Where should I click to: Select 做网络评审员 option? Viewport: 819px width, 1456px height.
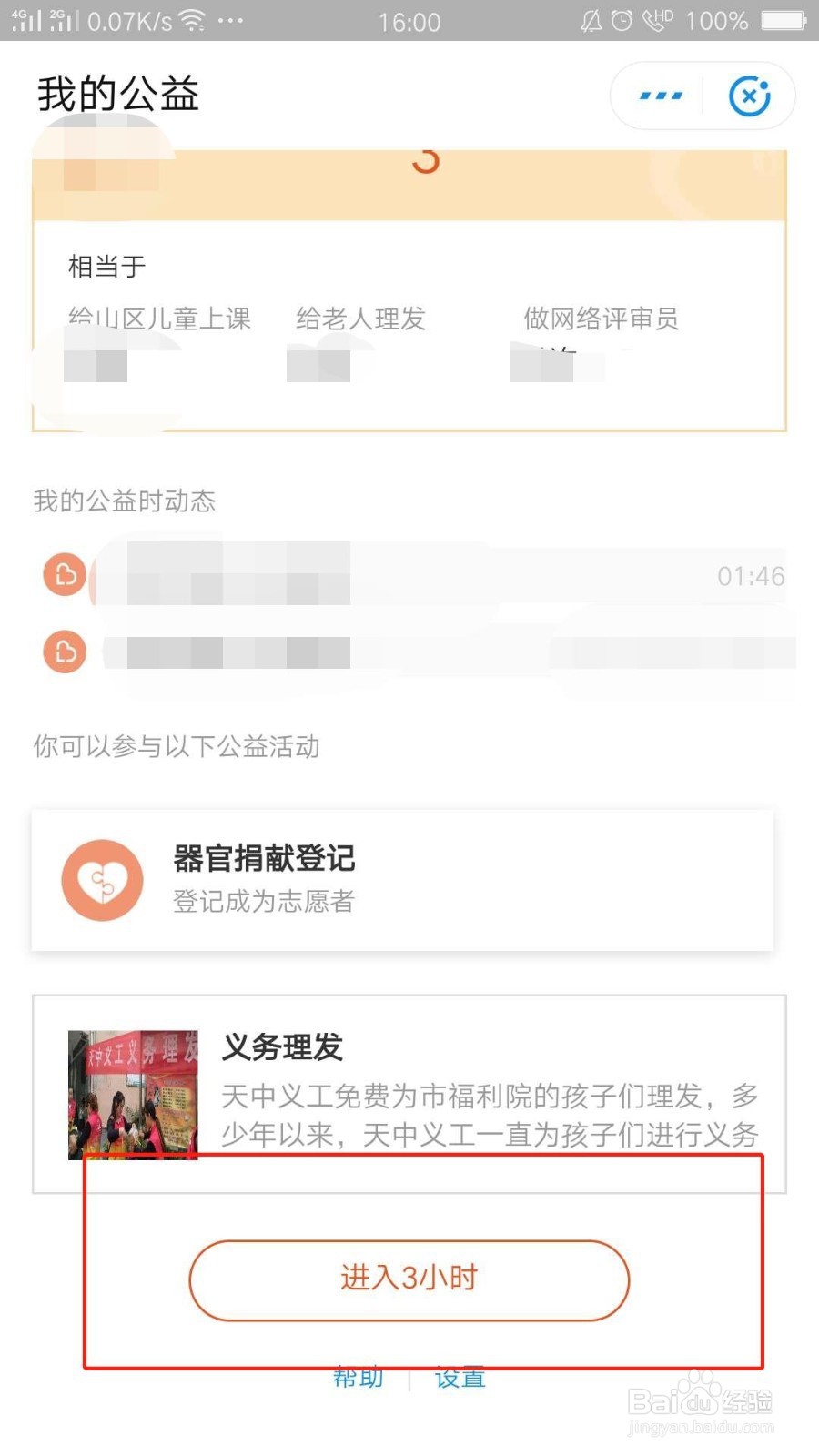point(603,318)
